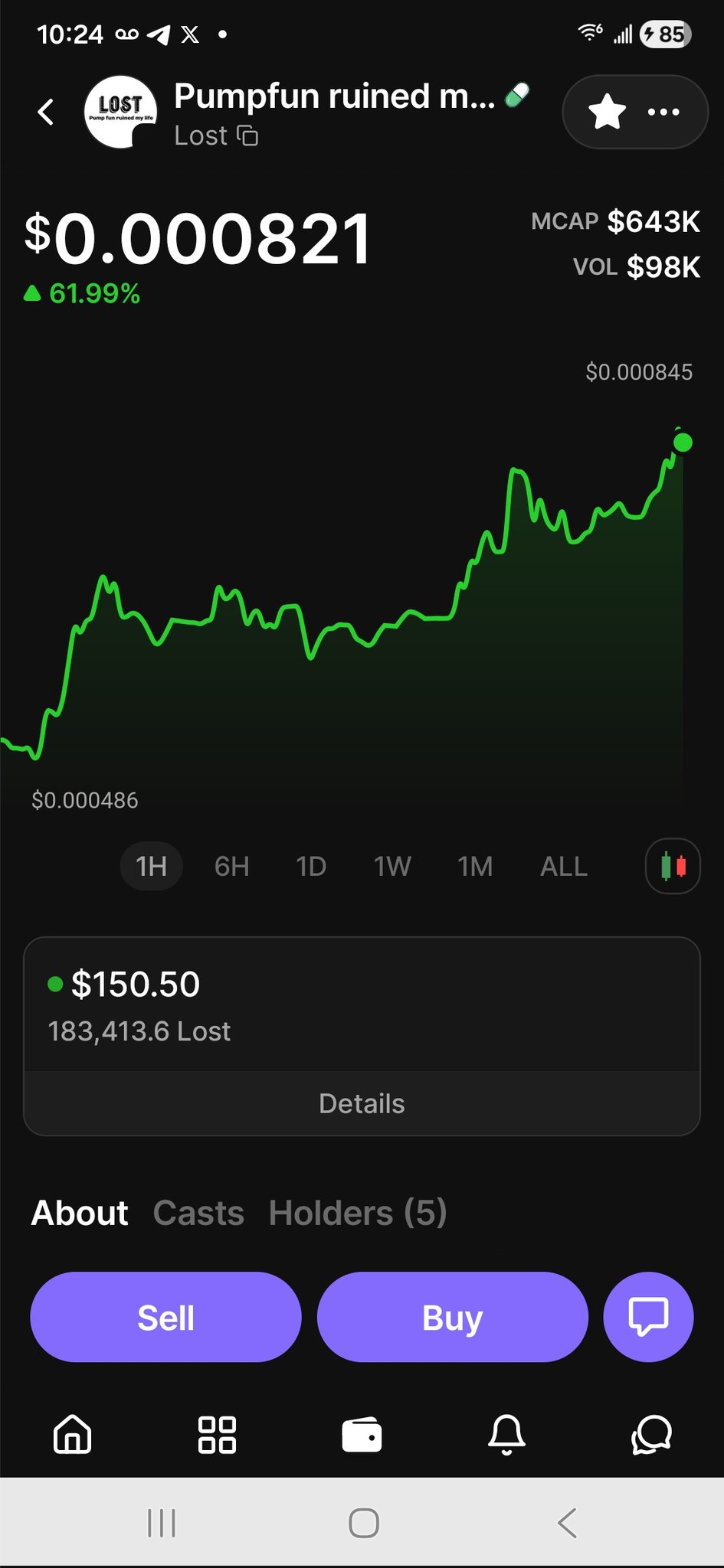View the ALL time chart
Viewport: 724px width, 1568px height.
(x=563, y=866)
